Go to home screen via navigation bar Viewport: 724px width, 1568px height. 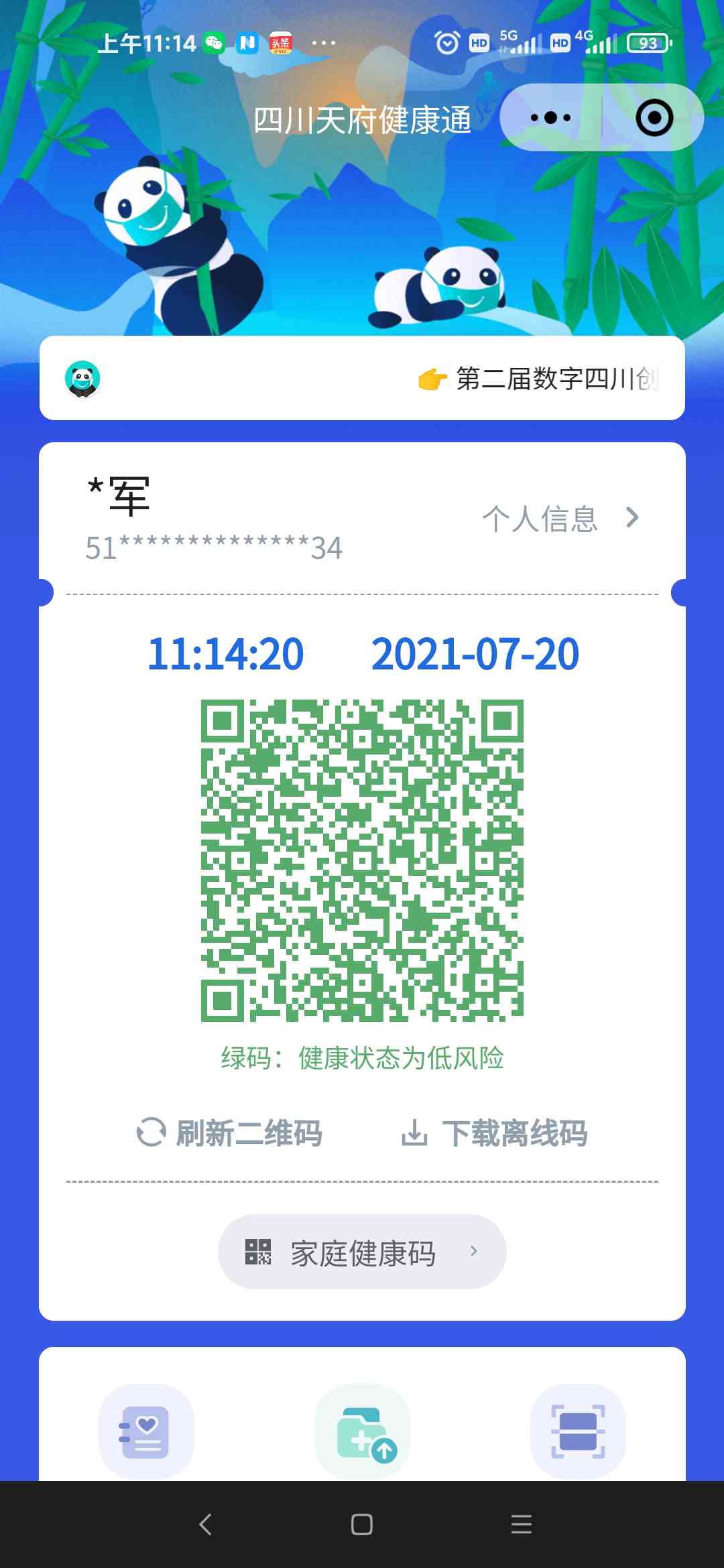(362, 1524)
